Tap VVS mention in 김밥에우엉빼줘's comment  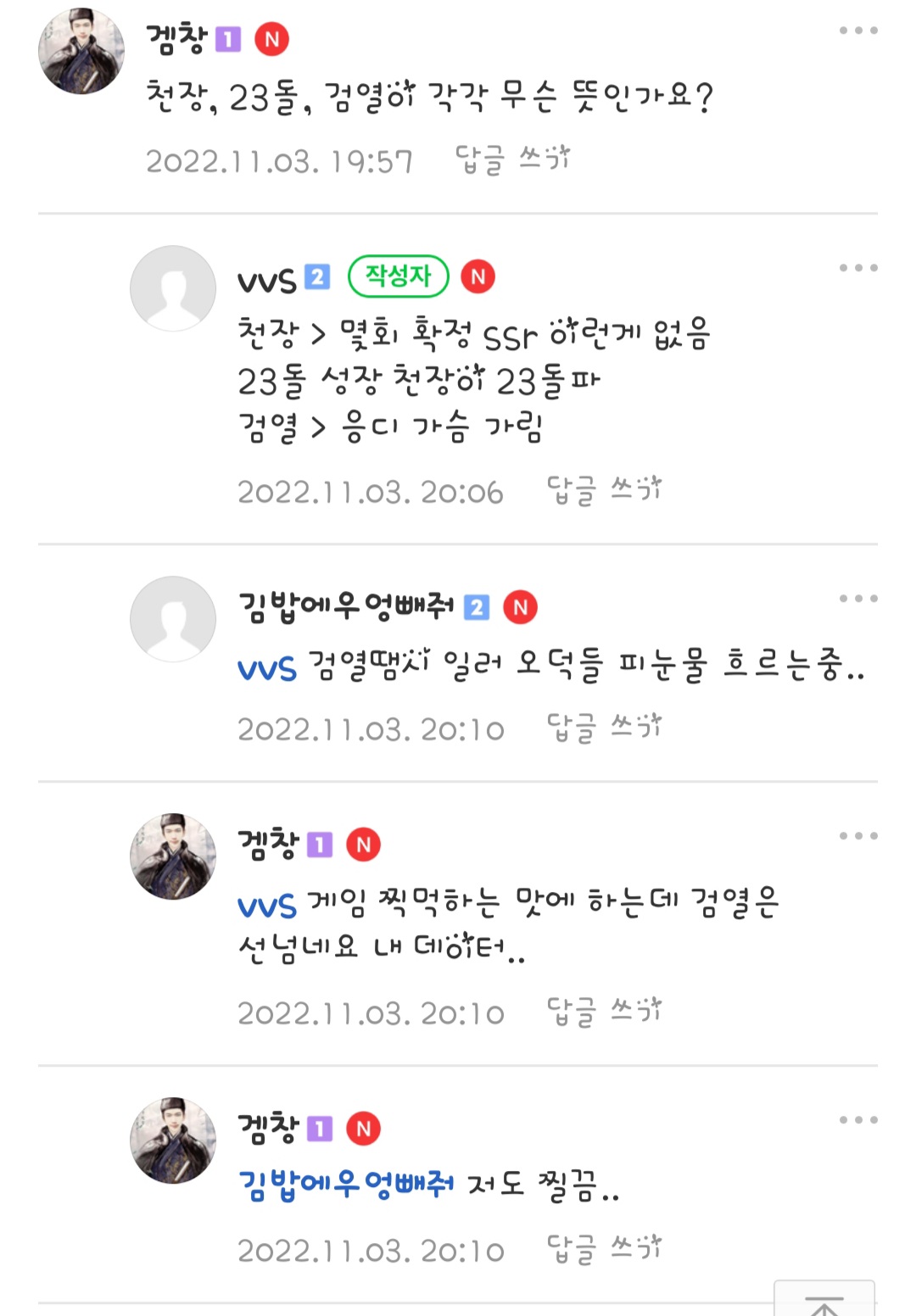267,670
